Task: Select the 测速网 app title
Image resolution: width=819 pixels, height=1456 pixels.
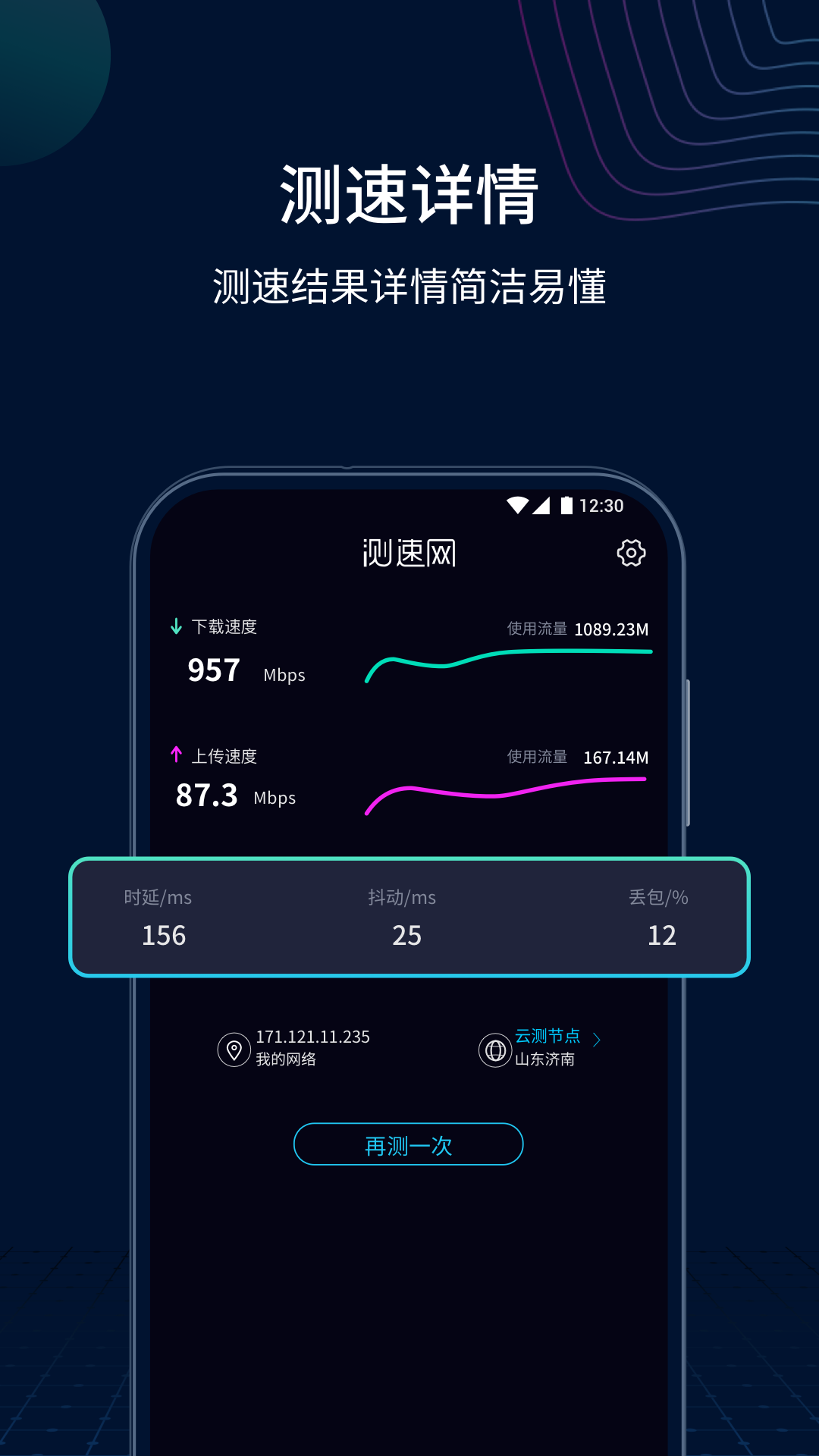Action: tap(408, 553)
